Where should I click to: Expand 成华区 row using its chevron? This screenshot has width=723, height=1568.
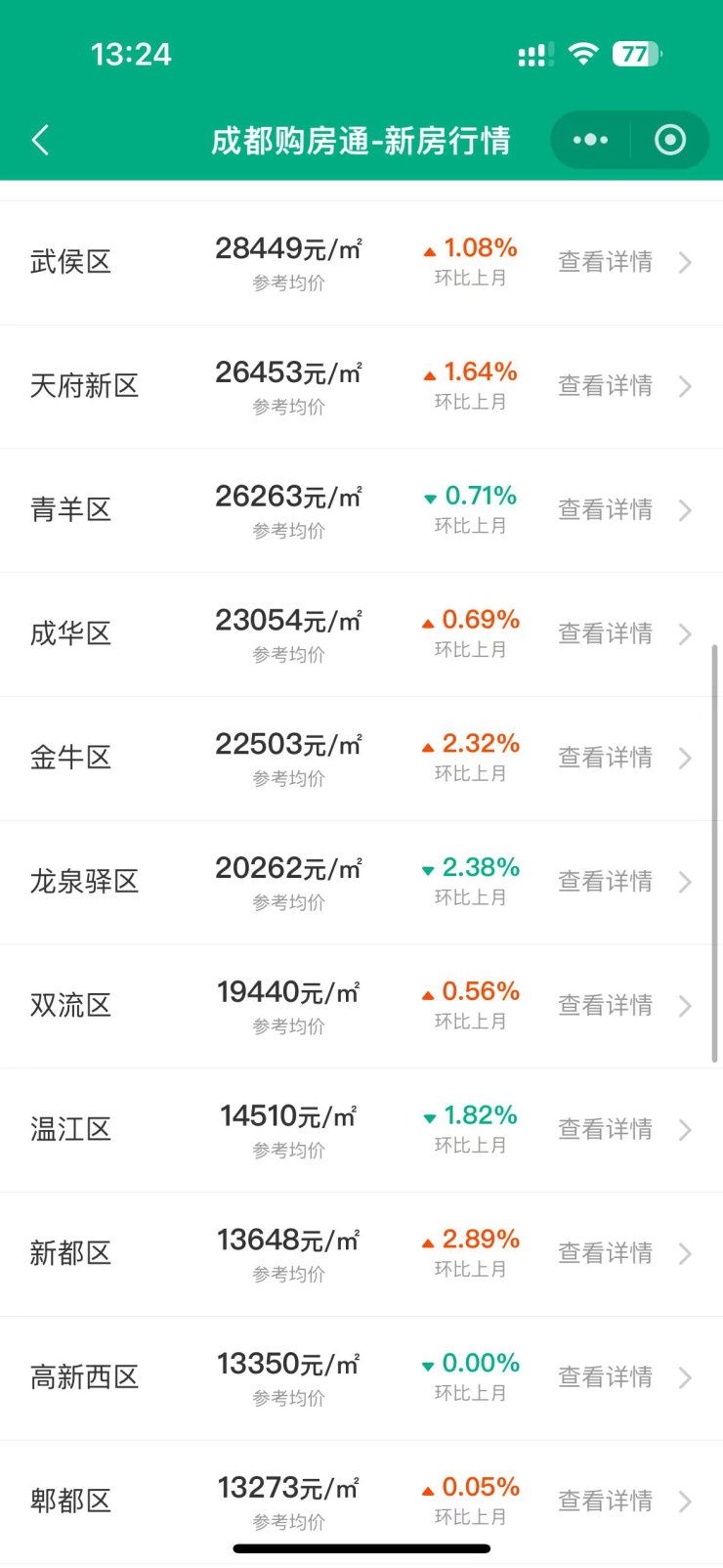coord(685,633)
